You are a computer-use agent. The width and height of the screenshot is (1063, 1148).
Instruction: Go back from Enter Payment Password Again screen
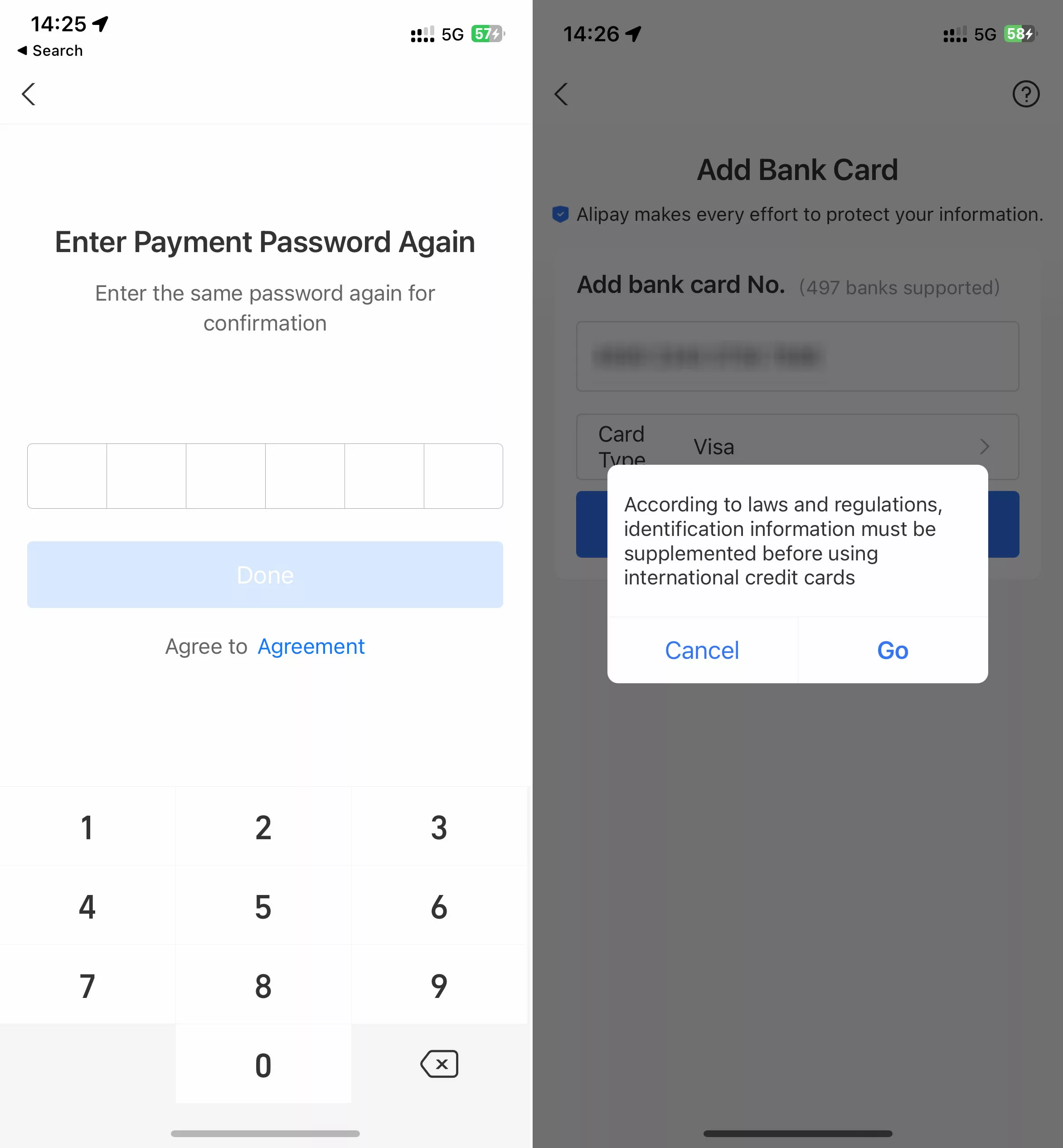click(x=29, y=94)
